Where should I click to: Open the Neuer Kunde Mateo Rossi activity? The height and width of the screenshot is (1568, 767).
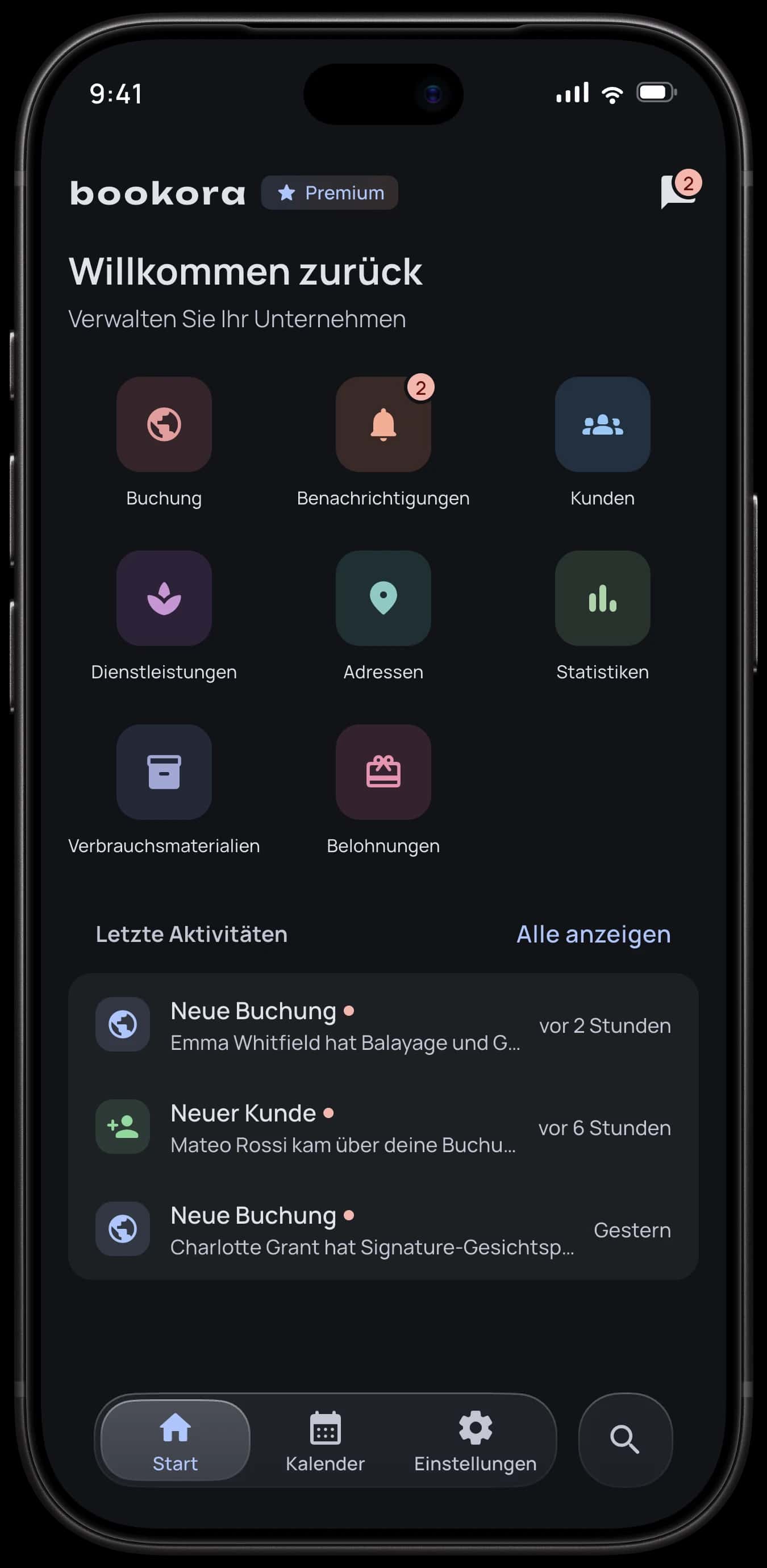point(383,1127)
